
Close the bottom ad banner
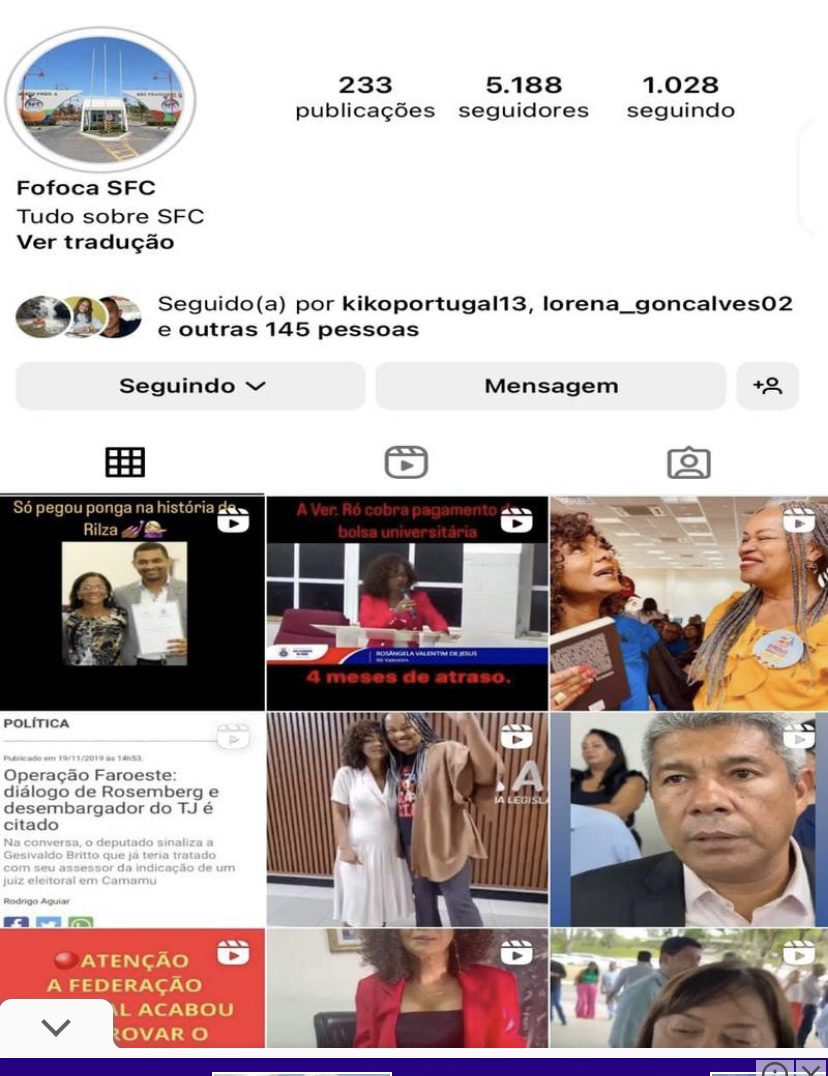[811, 1069]
